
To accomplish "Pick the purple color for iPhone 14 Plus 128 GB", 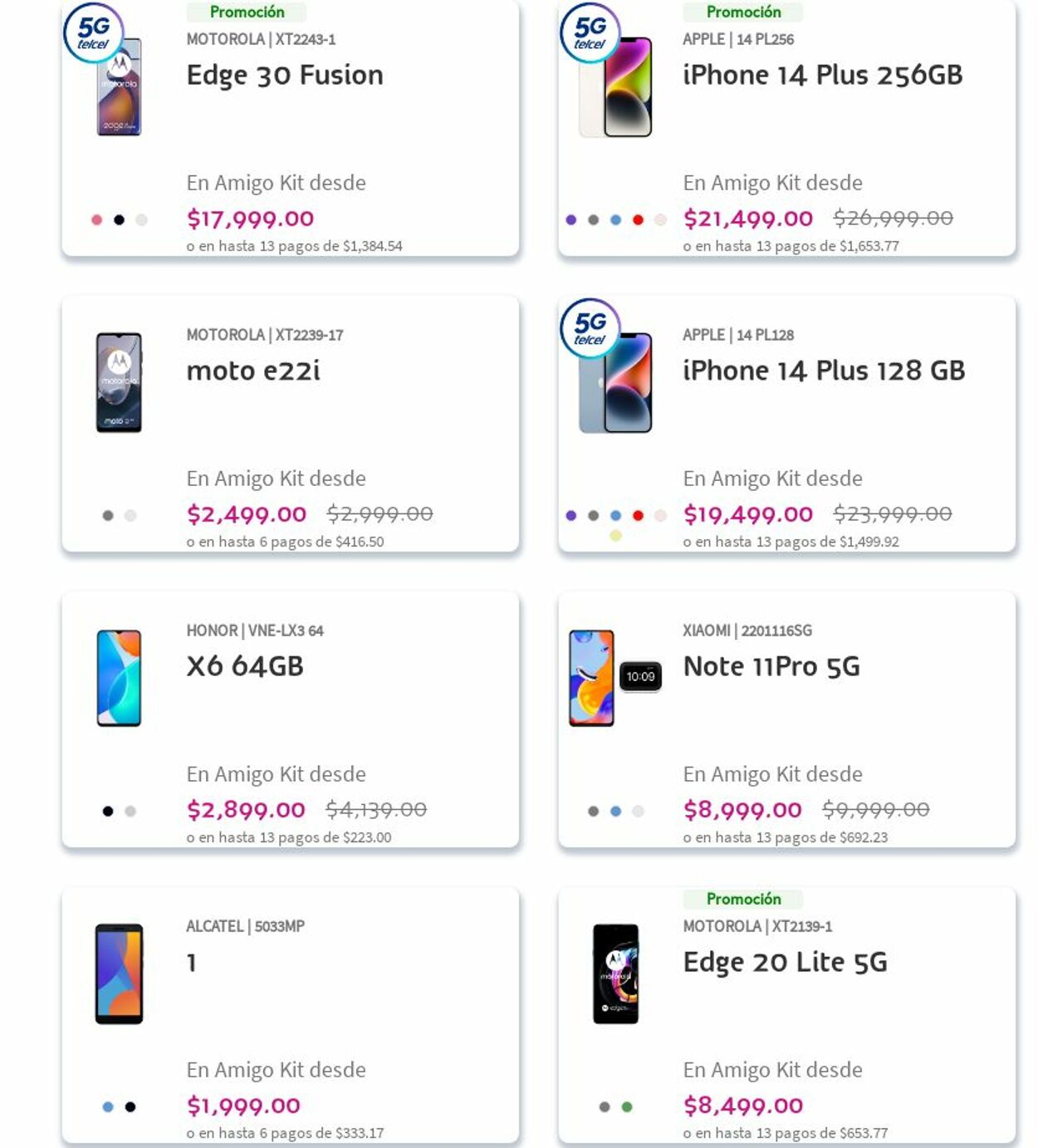I will 570,516.
